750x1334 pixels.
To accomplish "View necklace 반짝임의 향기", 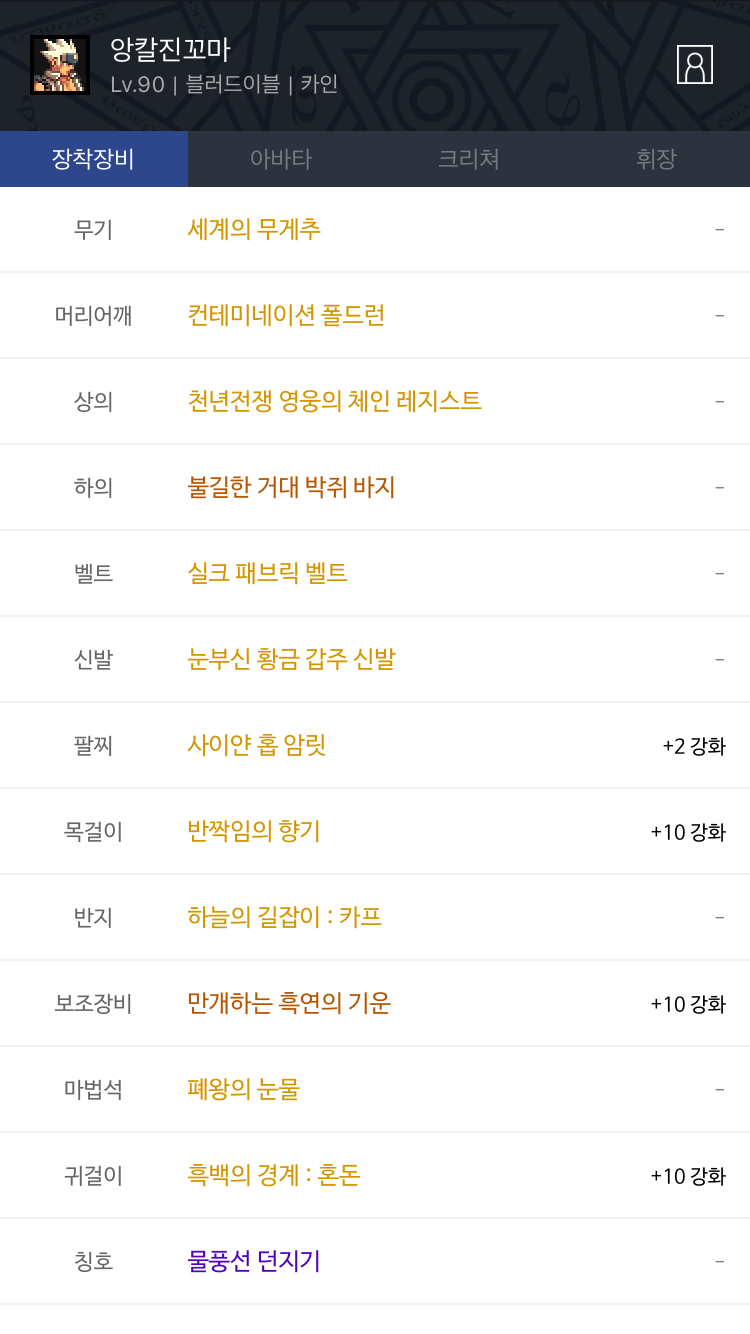I will (x=254, y=831).
